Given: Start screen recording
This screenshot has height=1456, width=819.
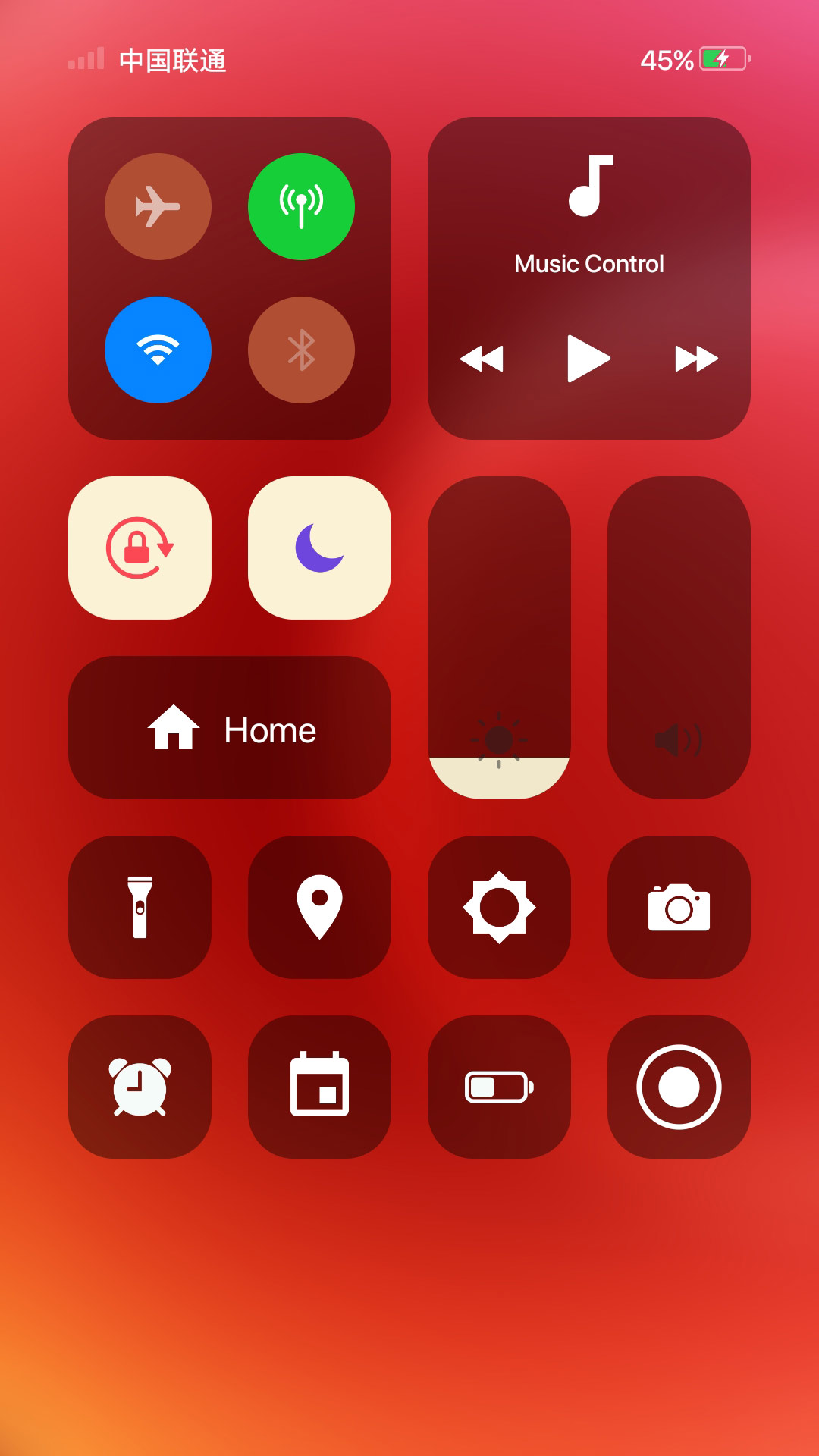Looking at the screenshot, I should click(678, 1086).
